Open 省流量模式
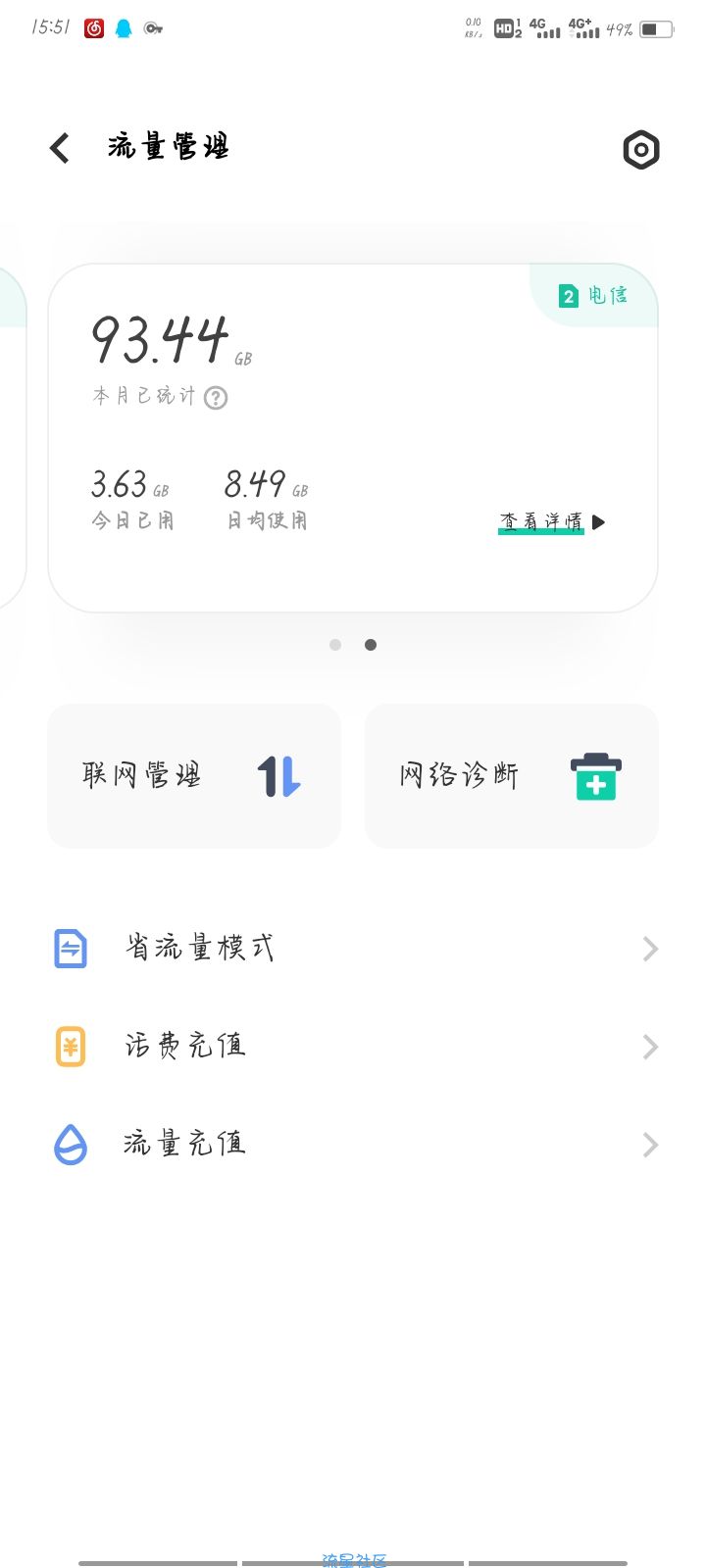 pos(353,949)
